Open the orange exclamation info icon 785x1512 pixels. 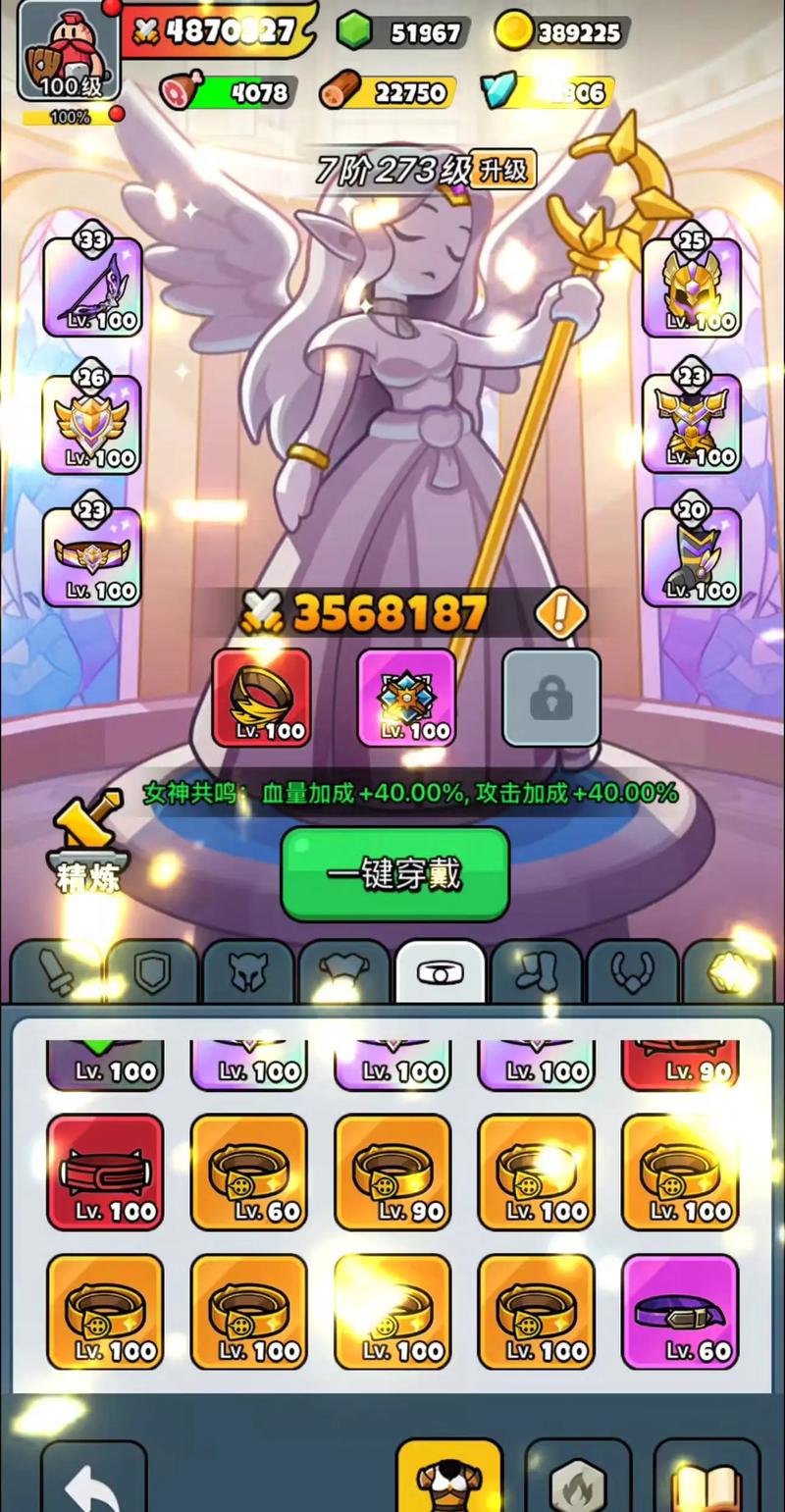(560, 614)
